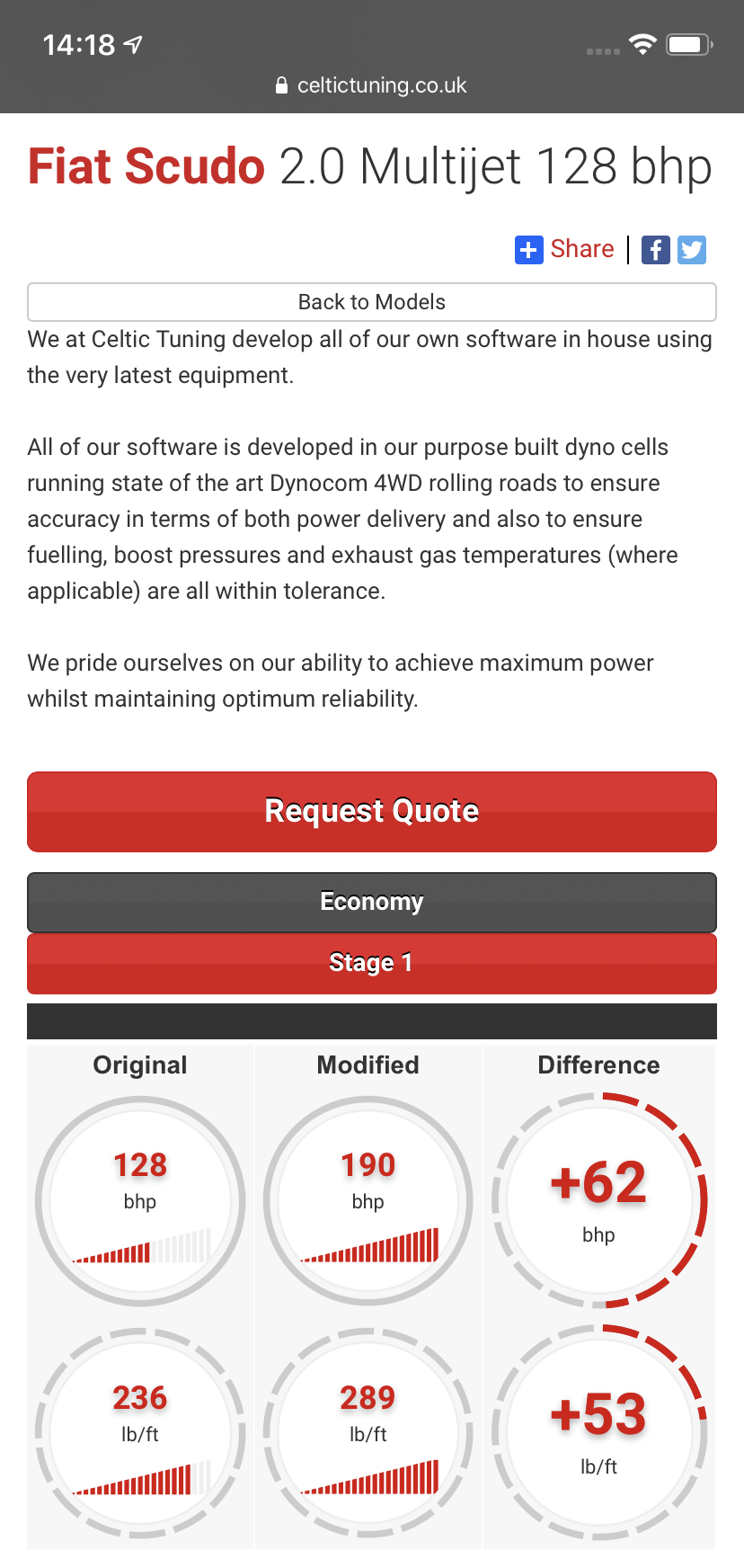The height and width of the screenshot is (1568, 744).
Task: Request a quote for this tune
Action: [x=372, y=811]
